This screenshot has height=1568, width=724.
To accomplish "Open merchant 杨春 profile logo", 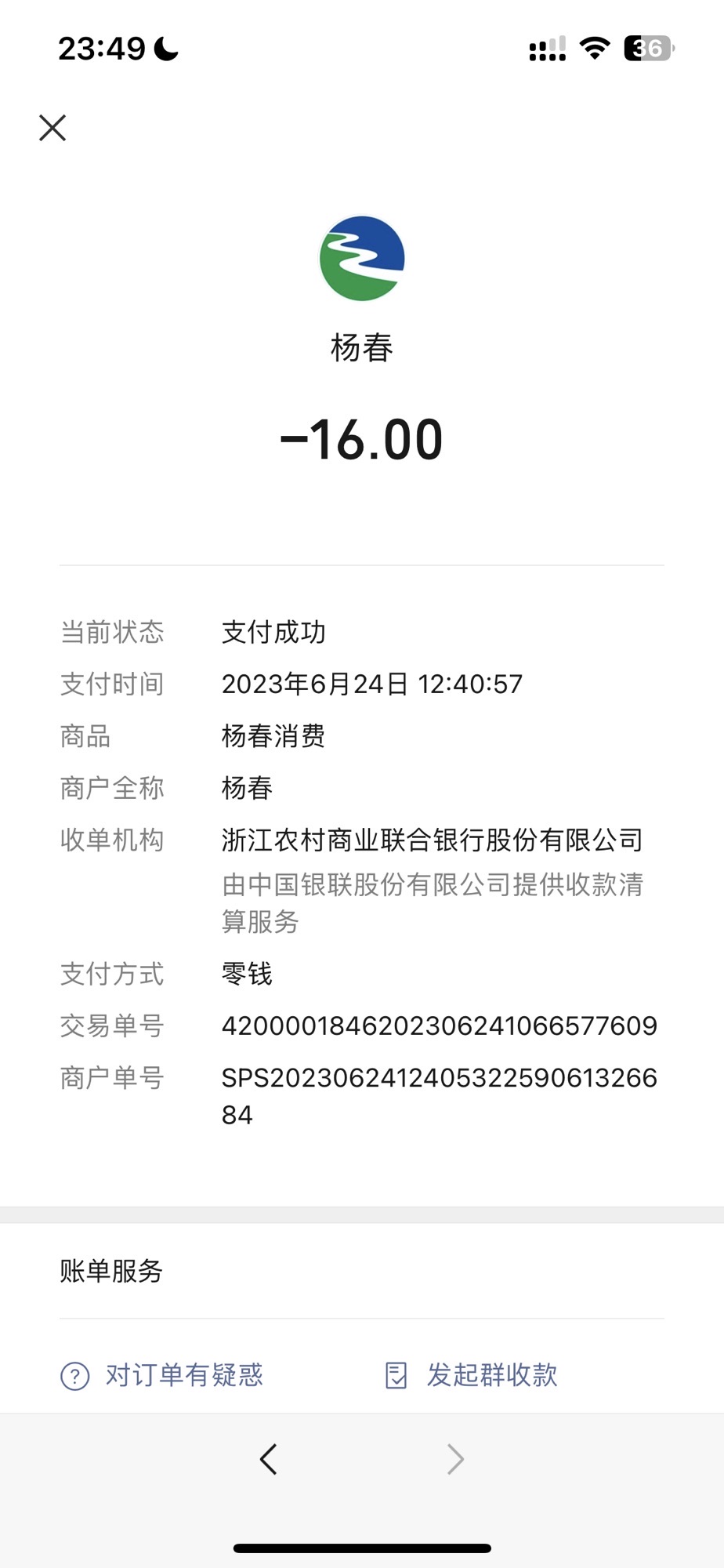I will [361, 259].
